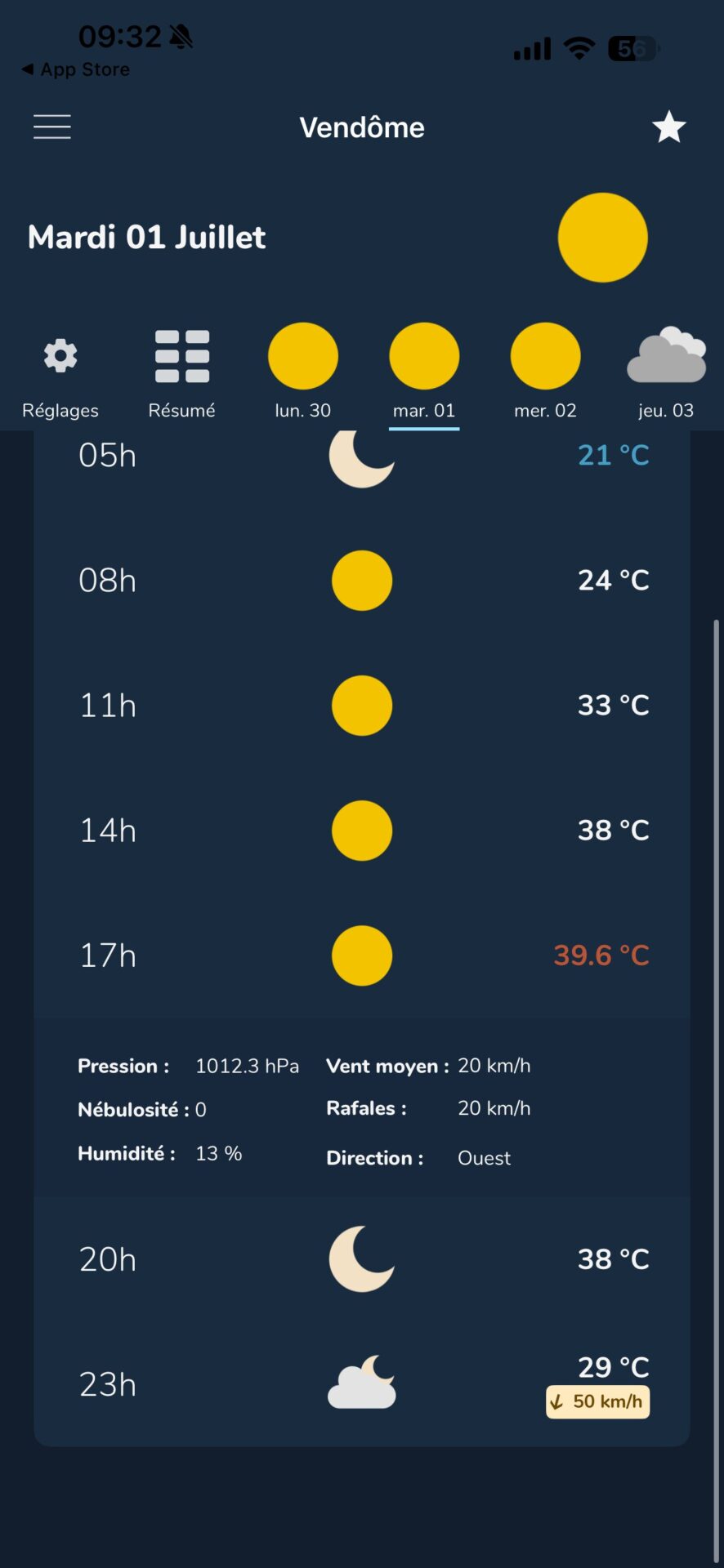724x1568 pixels.
Task: Expand the 08h forecast details
Action: (x=362, y=581)
